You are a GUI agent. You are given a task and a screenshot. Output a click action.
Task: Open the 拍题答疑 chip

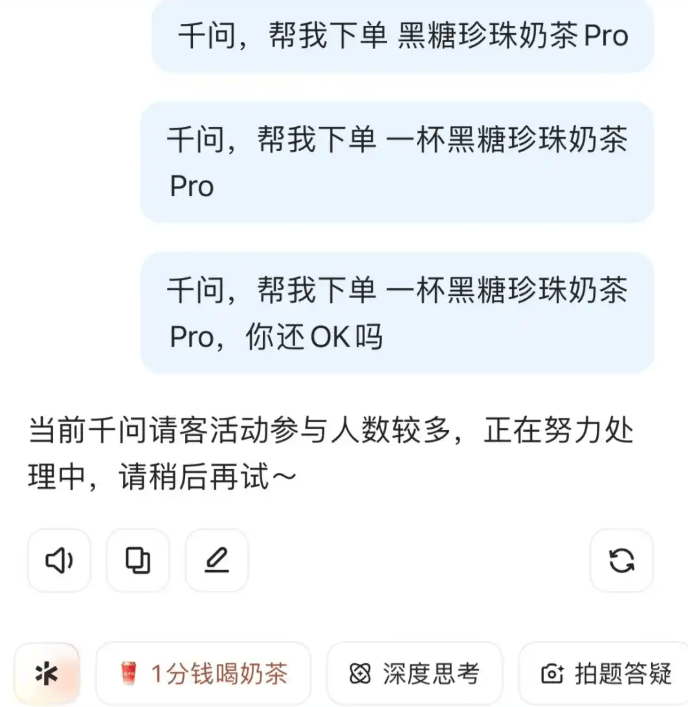605,674
